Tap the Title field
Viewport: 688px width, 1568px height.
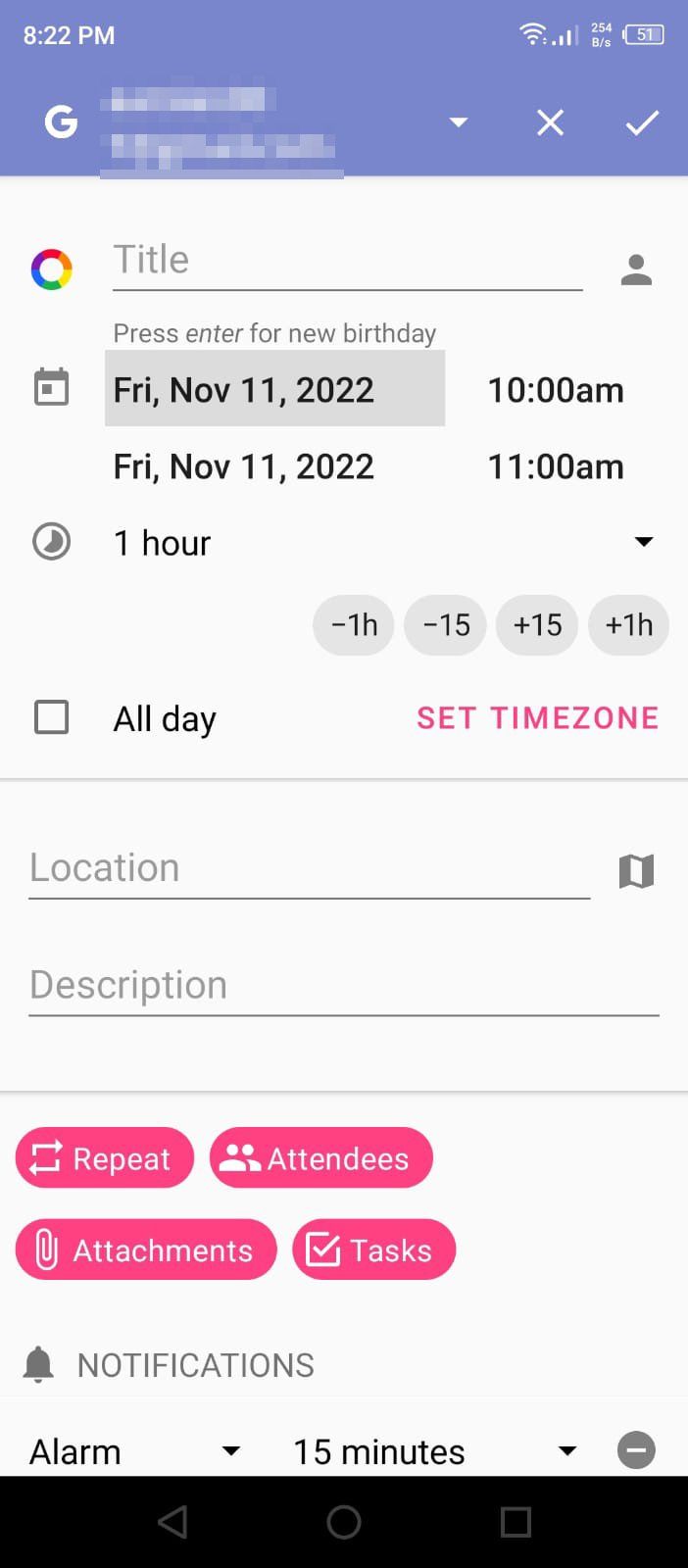(348, 261)
